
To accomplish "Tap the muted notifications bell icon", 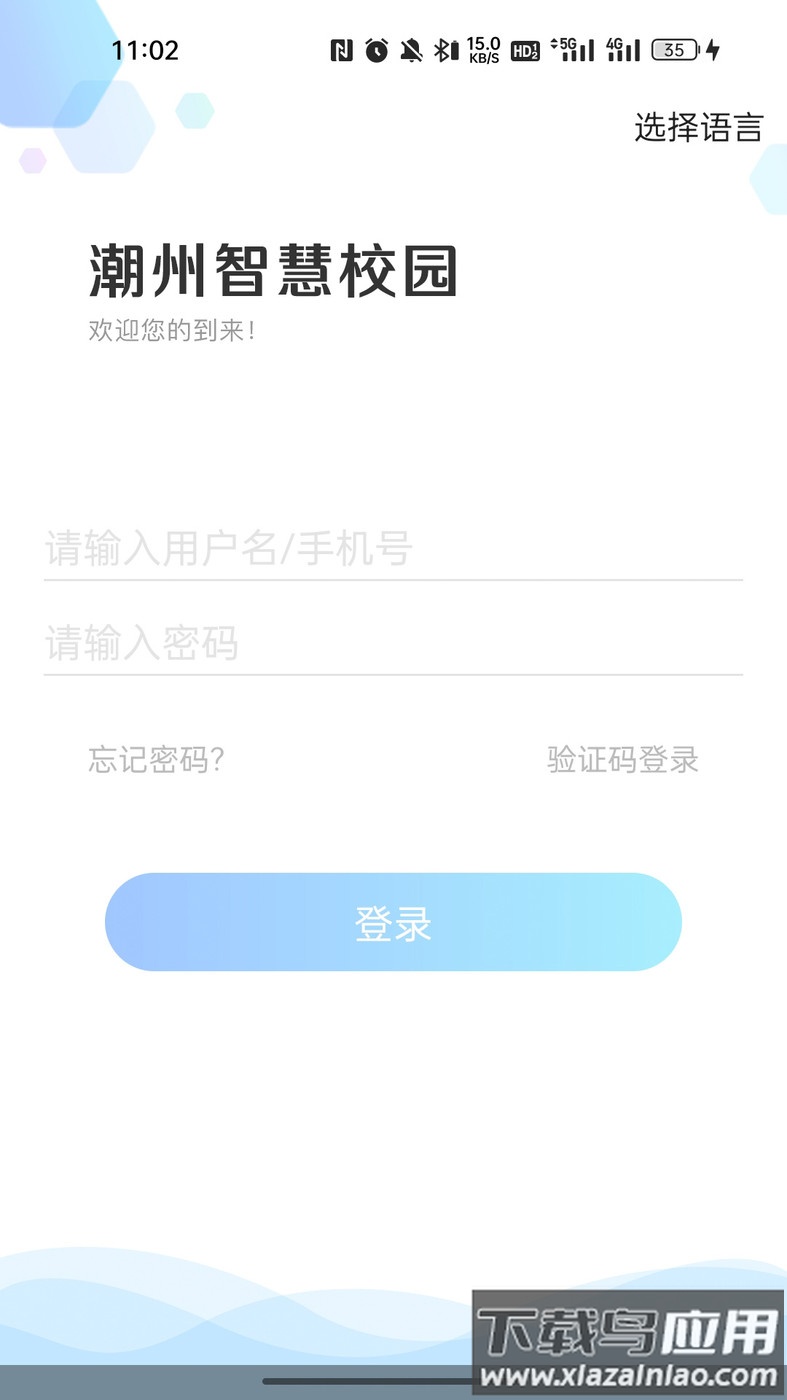I will tap(413, 50).
